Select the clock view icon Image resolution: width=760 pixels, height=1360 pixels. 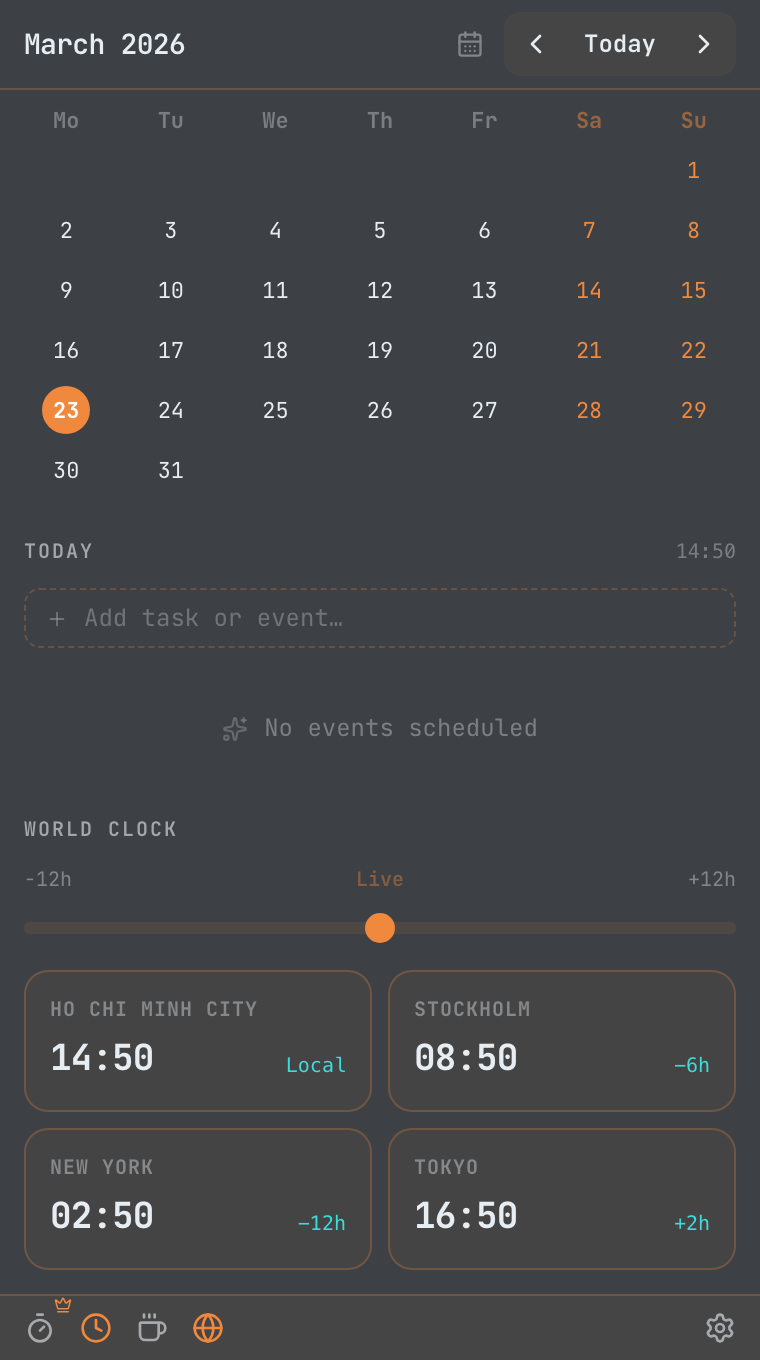[x=96, y=1328]
